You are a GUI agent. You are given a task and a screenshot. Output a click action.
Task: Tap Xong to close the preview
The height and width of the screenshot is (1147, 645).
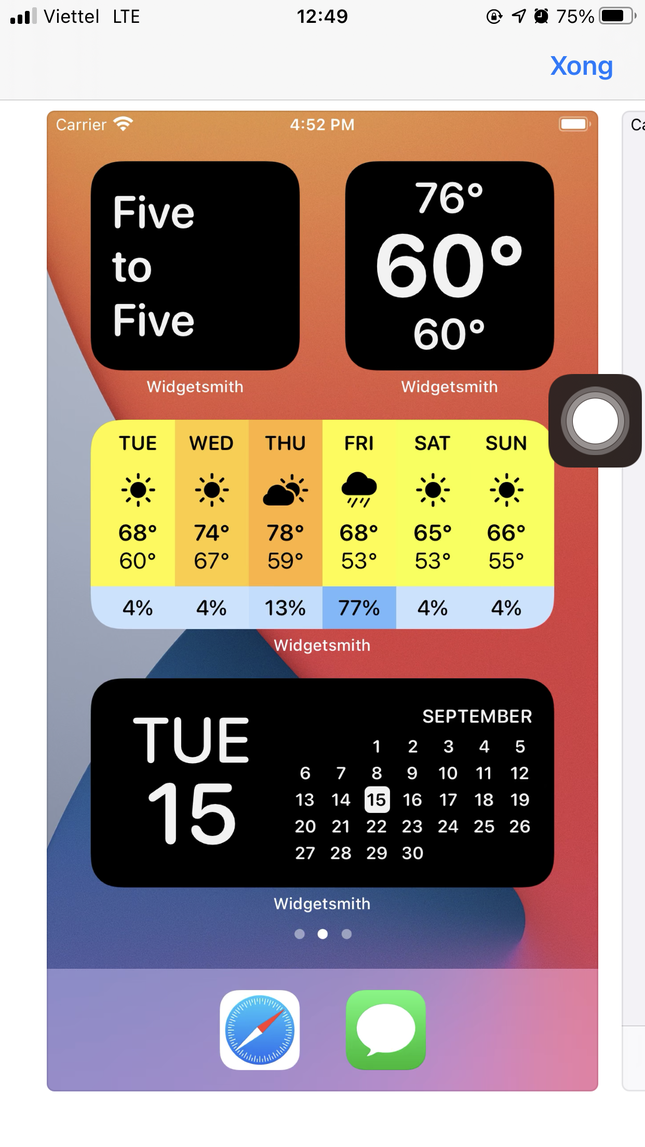[581, 67]
